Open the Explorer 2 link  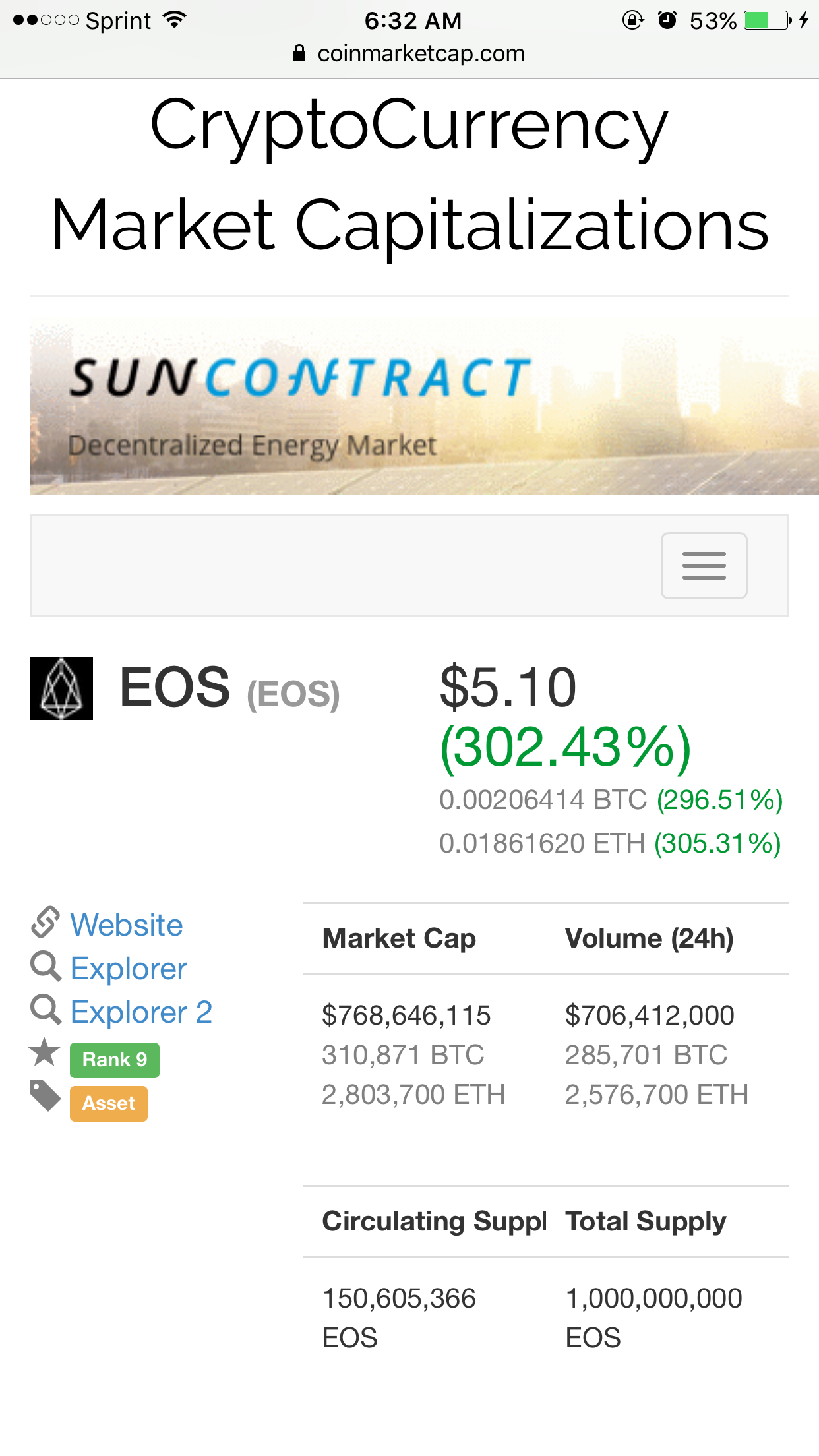click(x=141, y=1012)
